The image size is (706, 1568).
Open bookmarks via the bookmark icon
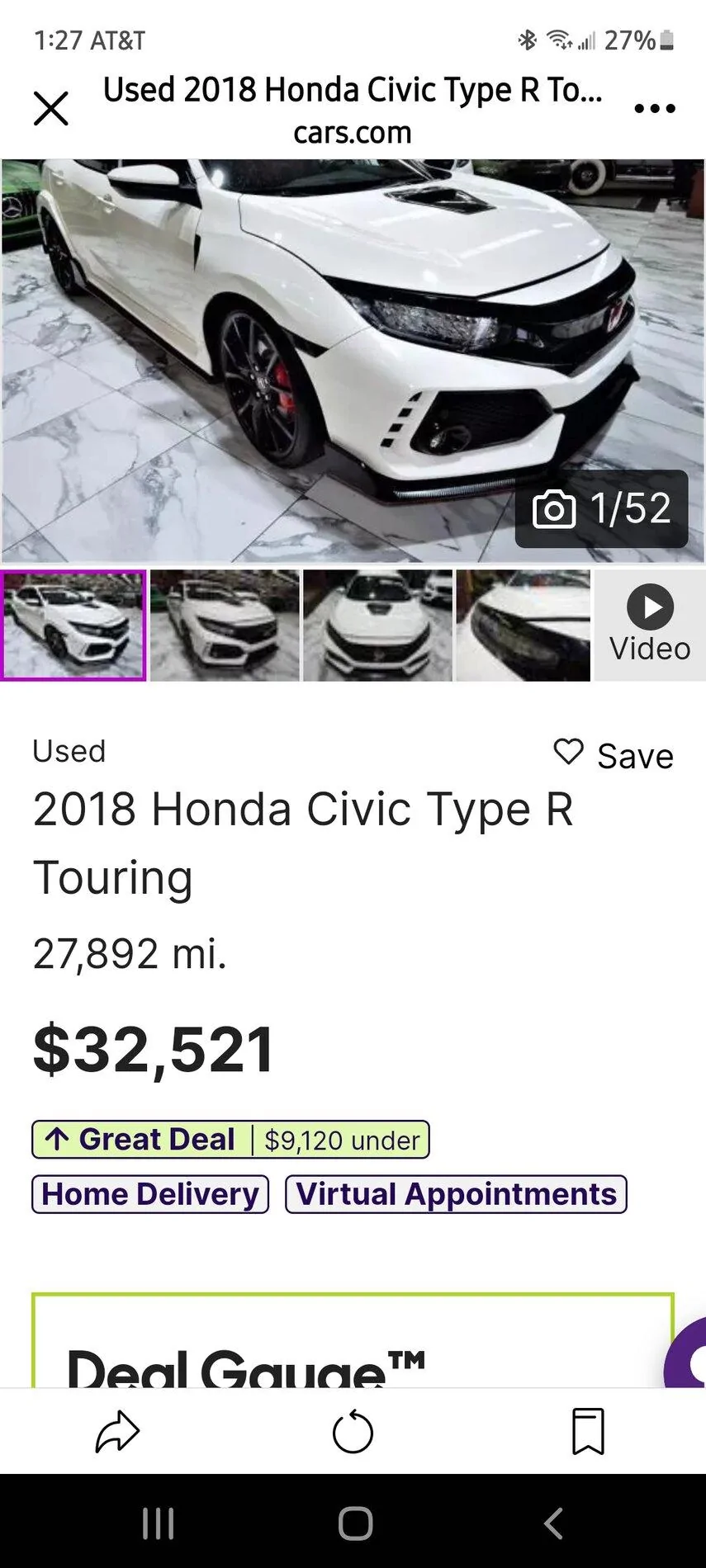(x=589, y=1433)
